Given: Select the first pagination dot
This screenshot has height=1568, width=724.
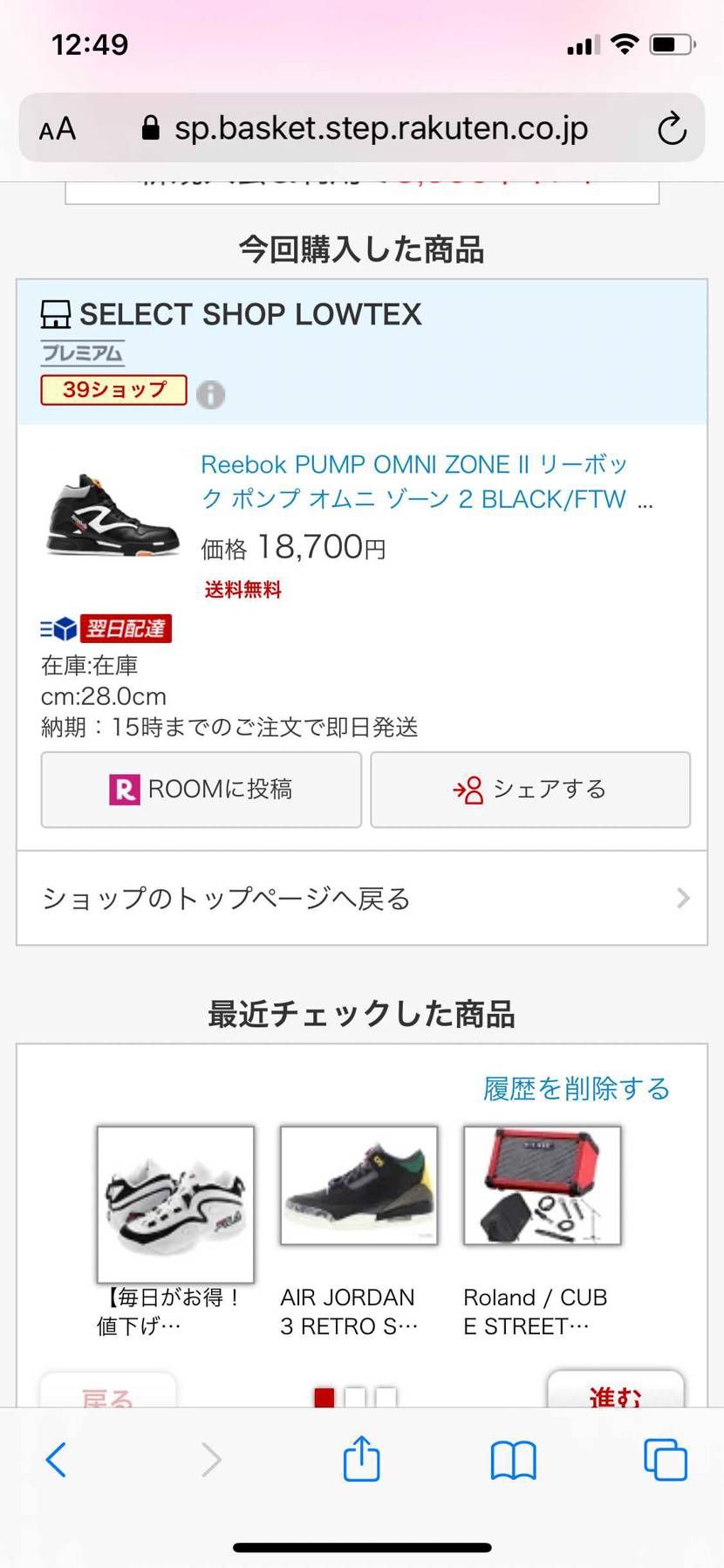Looking at the screenshot, I should (x=323, y=1397).
